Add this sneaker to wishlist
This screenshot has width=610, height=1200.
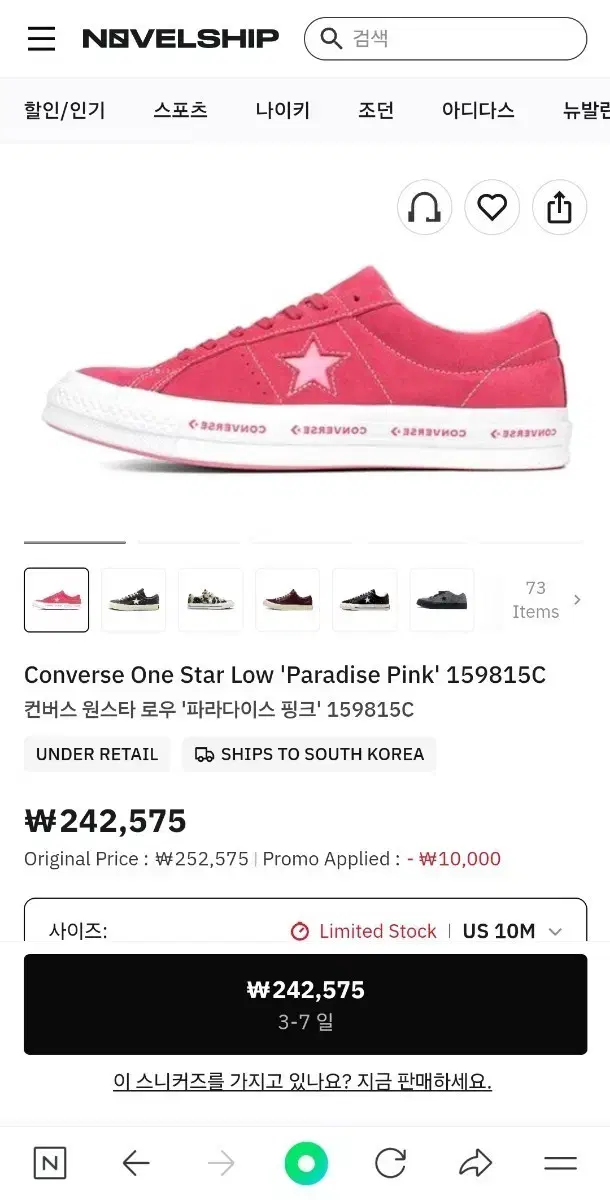492,208
